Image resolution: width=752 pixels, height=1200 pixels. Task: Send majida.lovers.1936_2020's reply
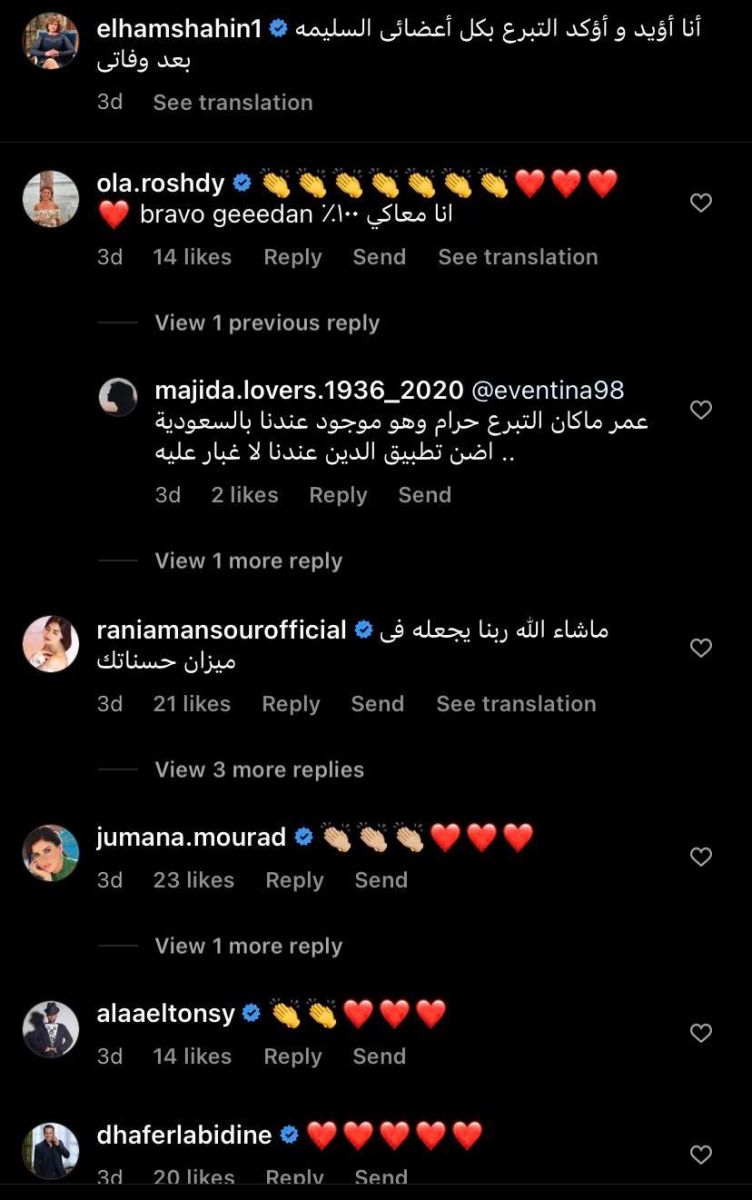pos(424,495)
